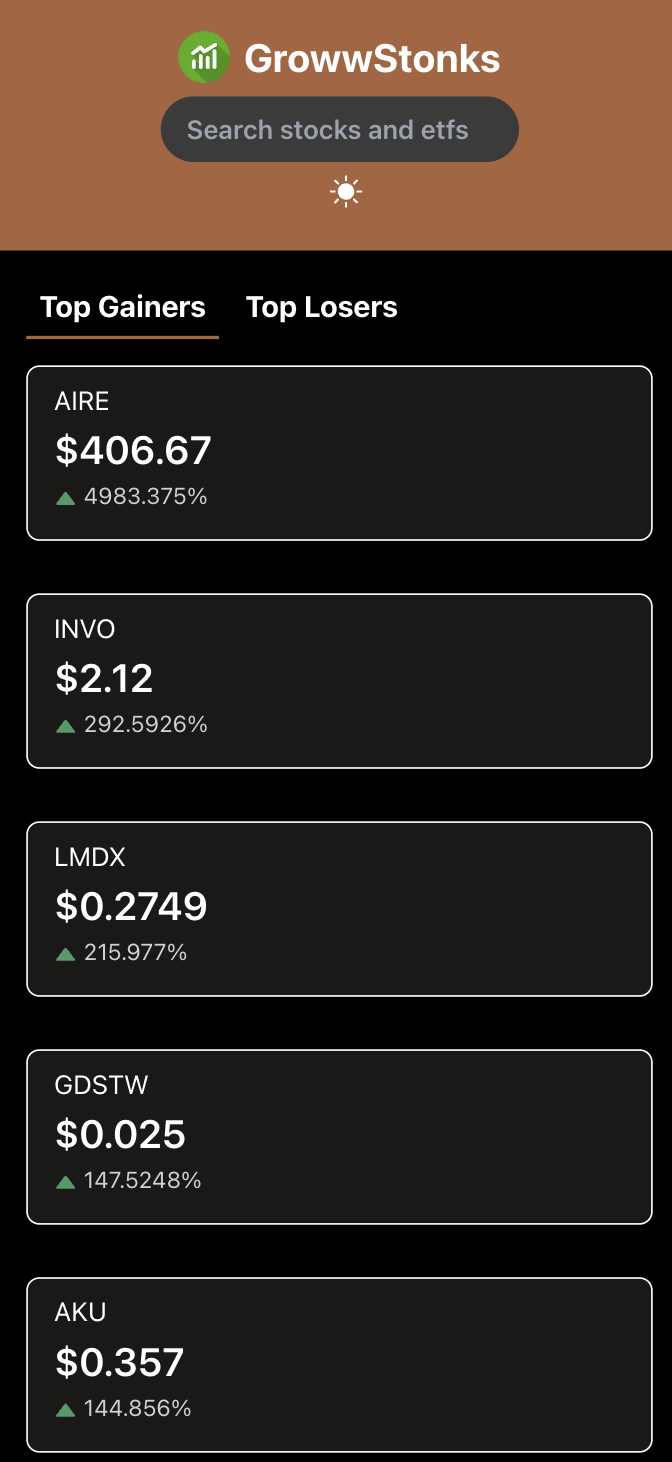Open the AKU stock card

tap(339, 1365)
